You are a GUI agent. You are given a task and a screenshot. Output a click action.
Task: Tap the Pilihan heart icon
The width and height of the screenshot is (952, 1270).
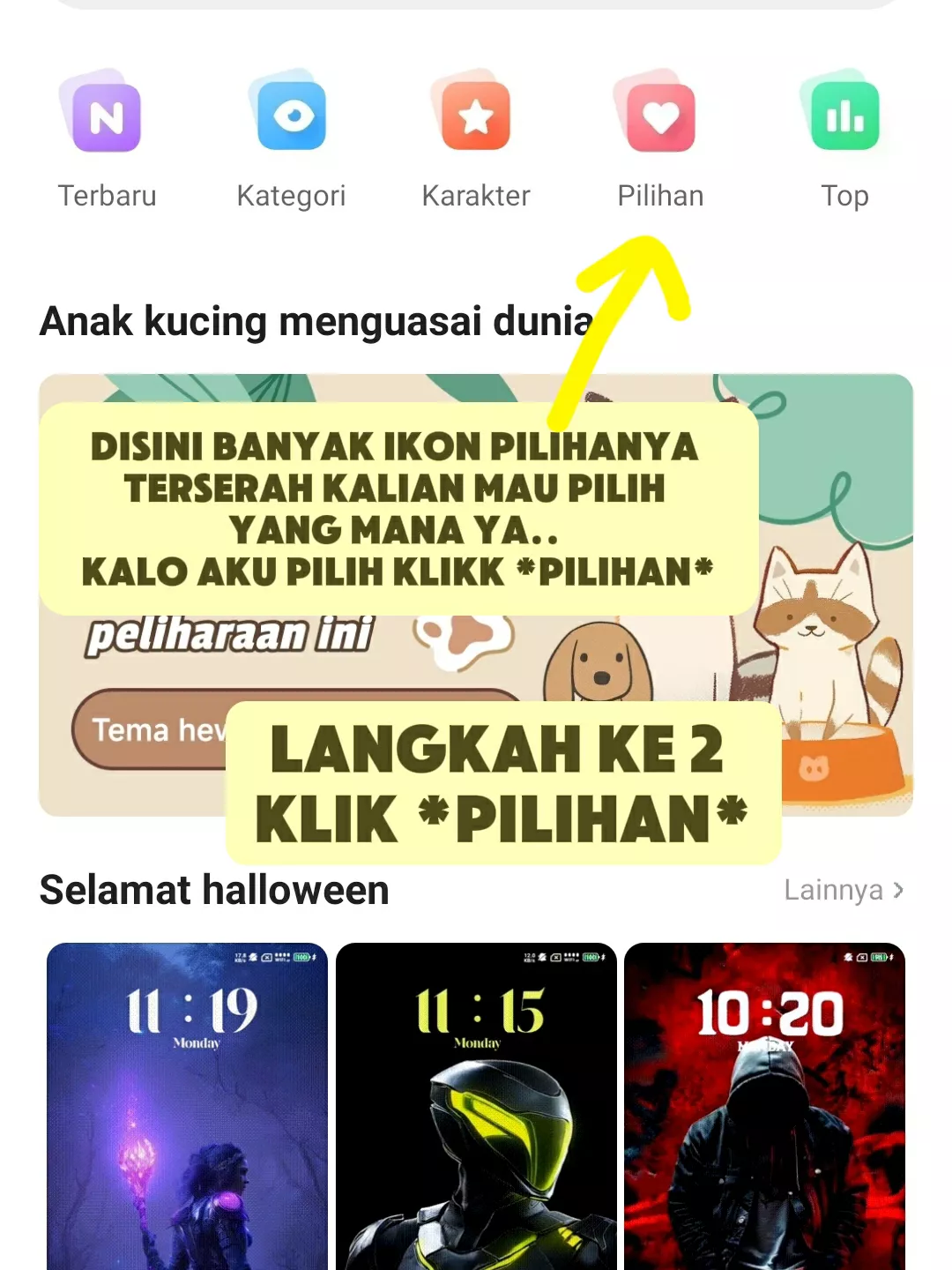(x=660, y=117)
